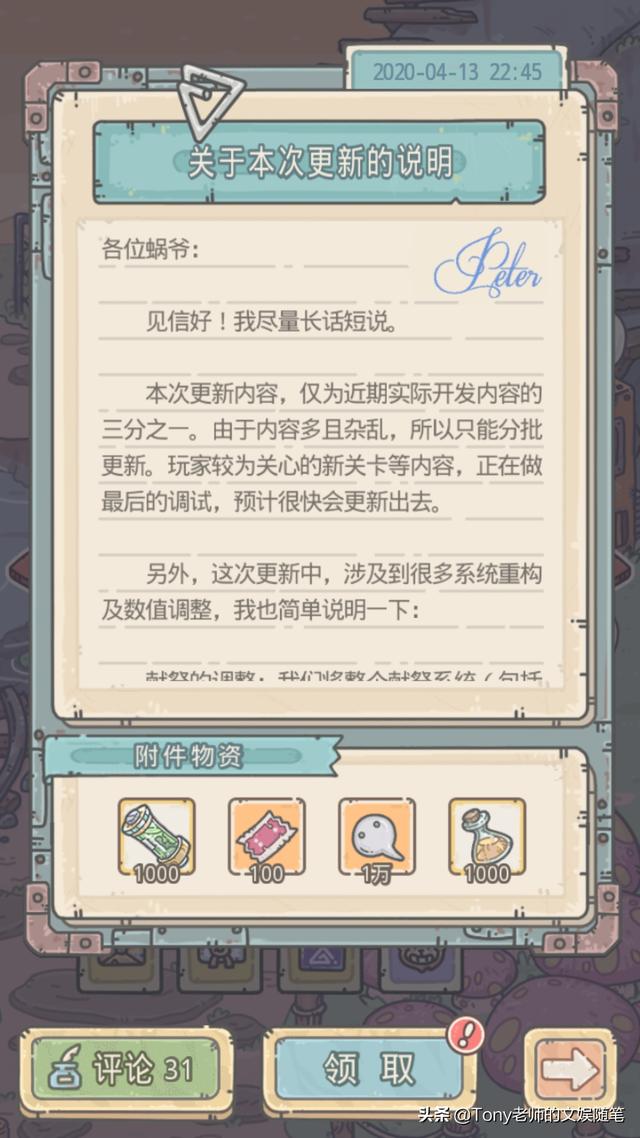Tap the white tadpole item worth 1万
Screen dimensions: 640x1138
click(377, 840)
